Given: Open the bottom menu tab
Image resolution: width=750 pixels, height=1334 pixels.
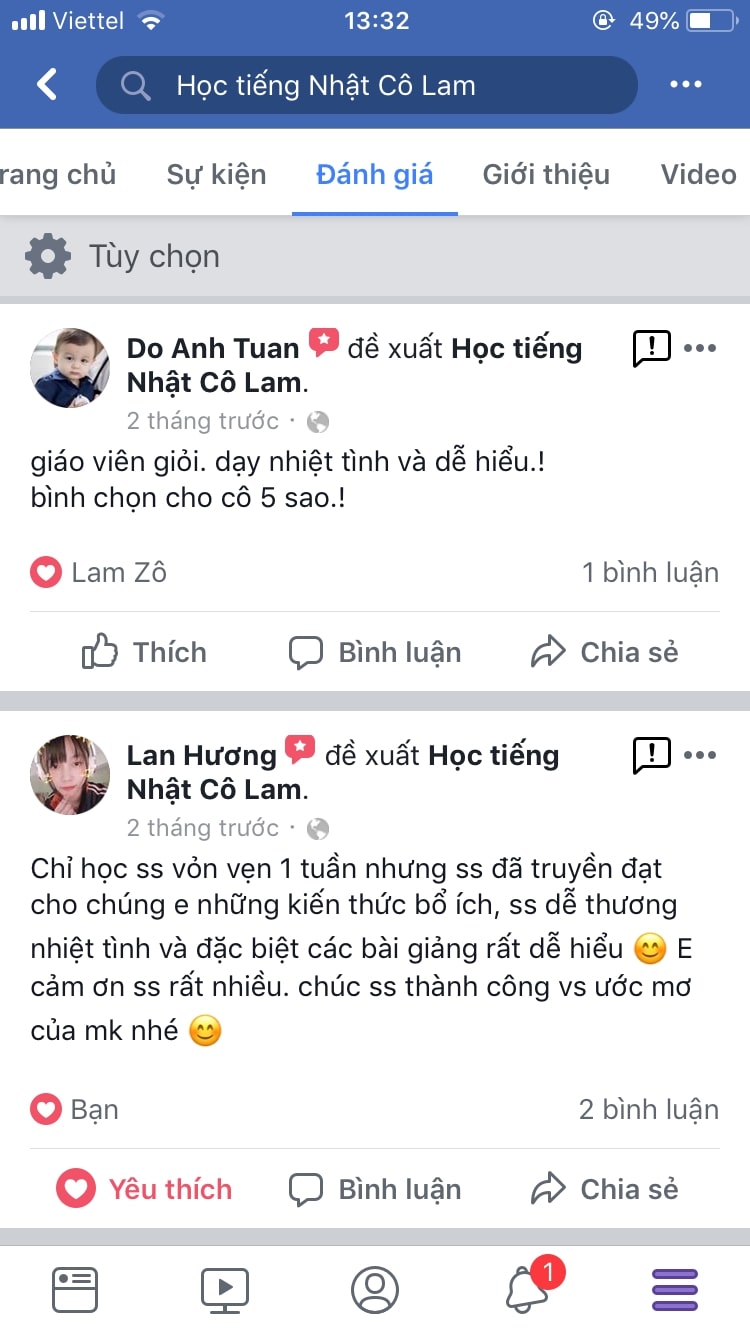Looking at the screenshot, I should pos(675,1290).
